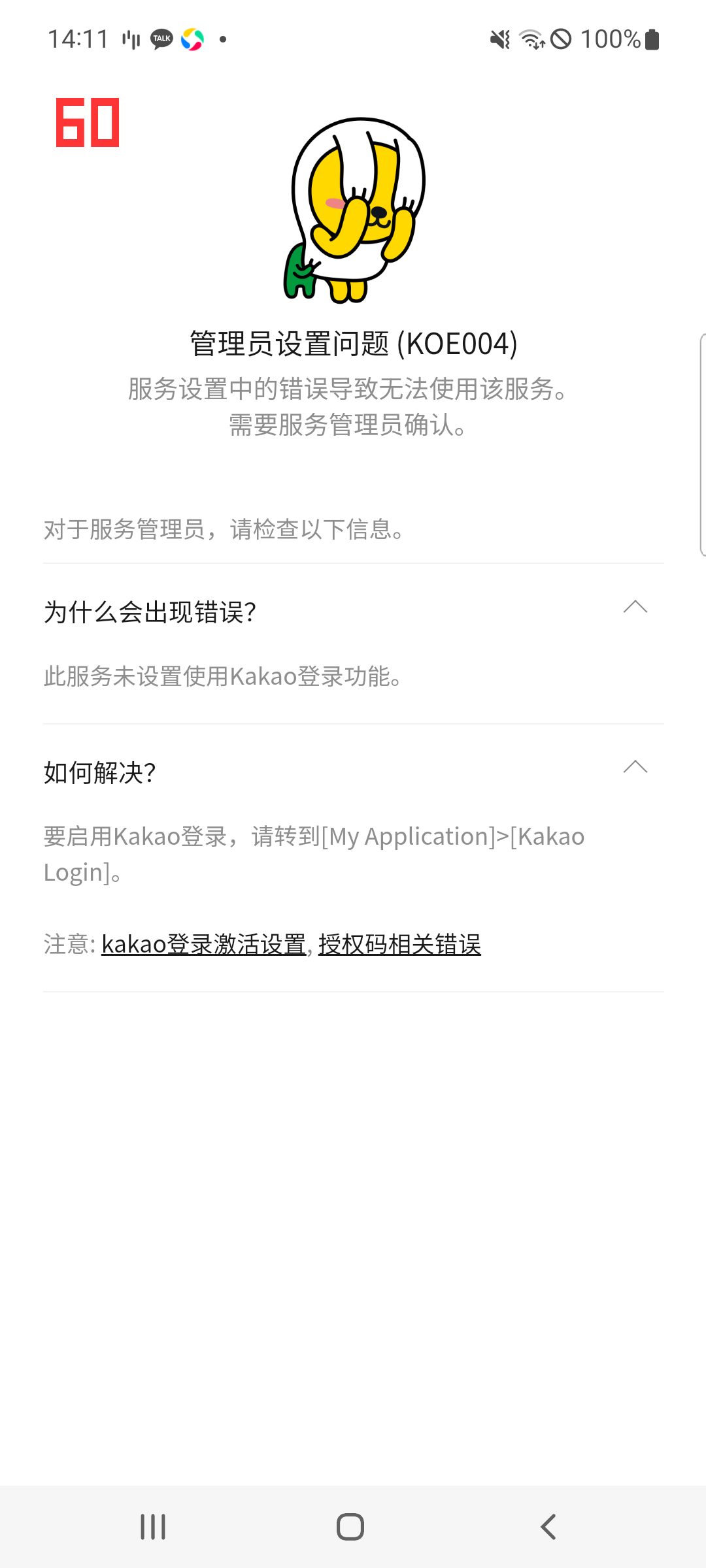706x1568 pixels.
Task: Tap the home button in the navigation bar
Action: click(350, 1527)
